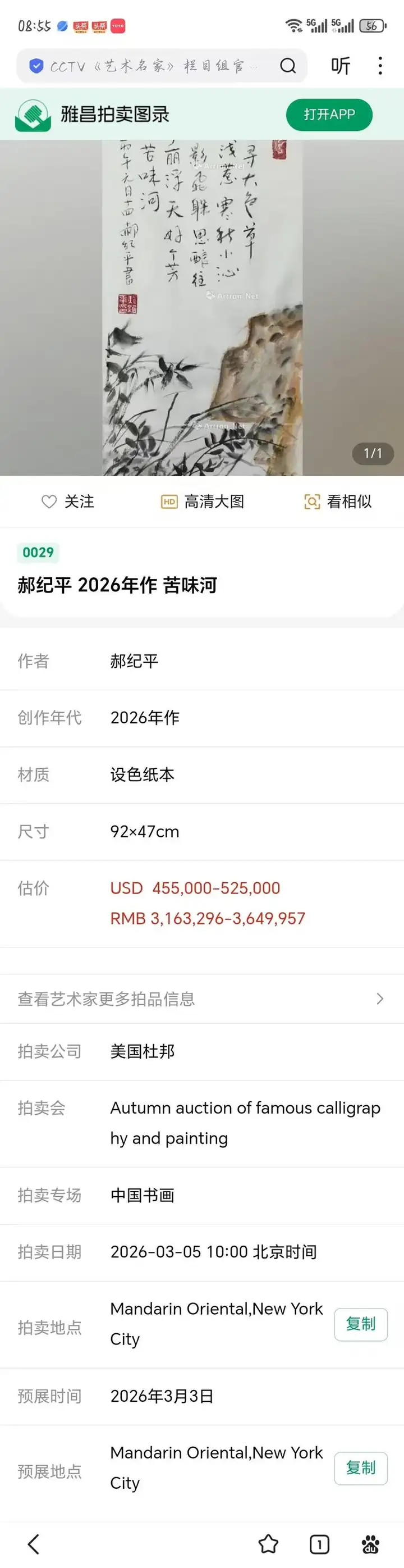Viewport: 404px width, 1568px height.
Task: Follow this lot with 关注
Action: click(67, 502)
